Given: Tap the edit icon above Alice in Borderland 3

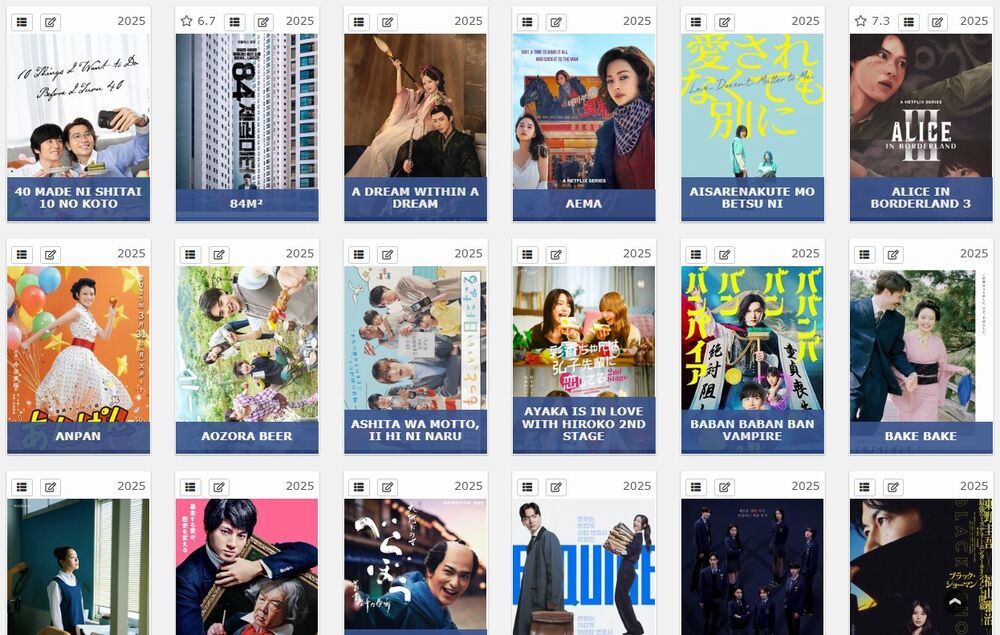Looking at the screenshot, I should coord(937,22).
